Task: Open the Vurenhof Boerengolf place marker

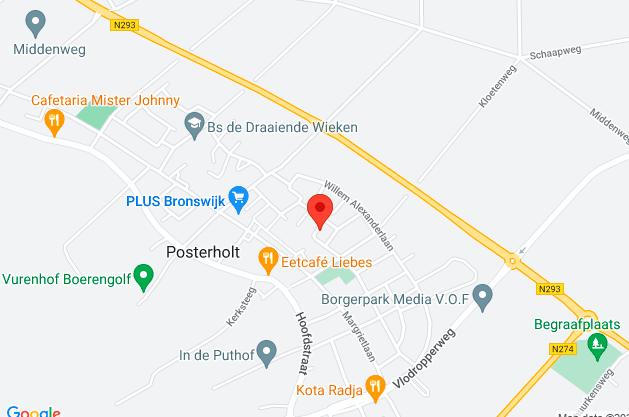Action: tap(144, 276)
